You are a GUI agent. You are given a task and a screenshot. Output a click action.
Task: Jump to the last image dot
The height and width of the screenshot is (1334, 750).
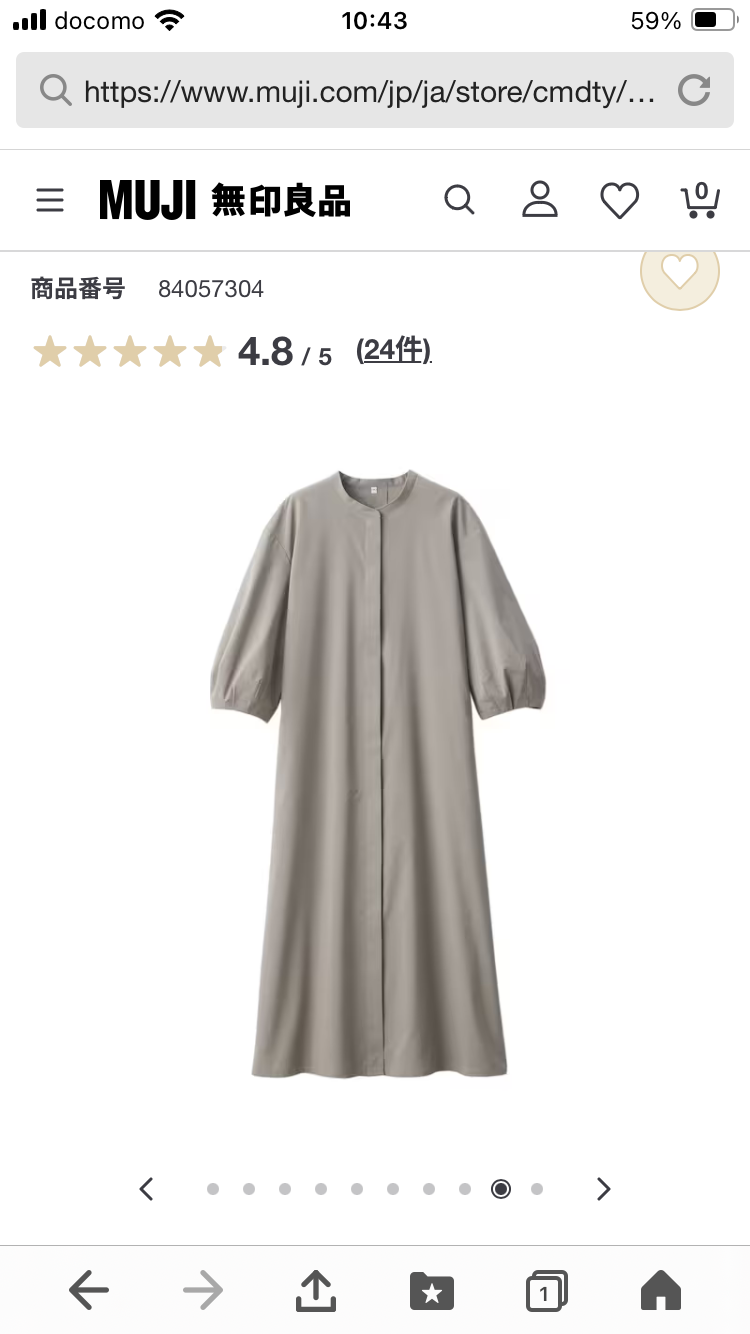click(537, 1189)
